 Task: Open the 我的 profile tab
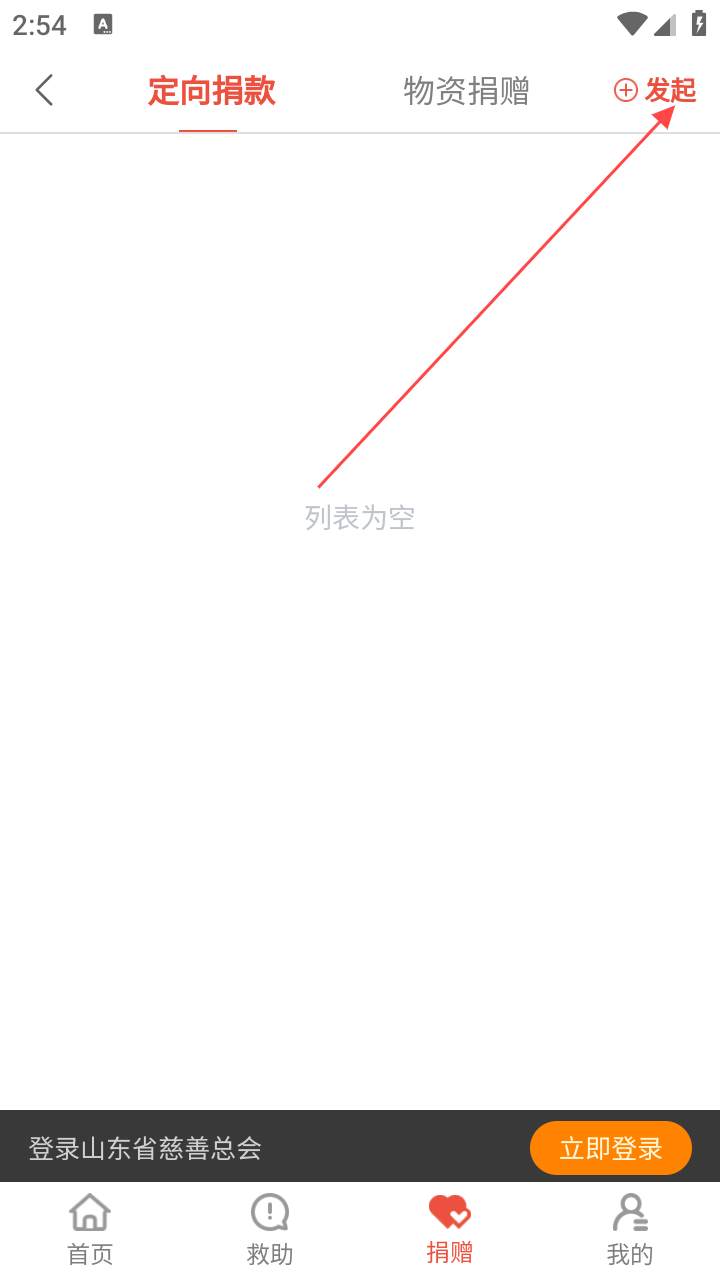pos(630,1230)
